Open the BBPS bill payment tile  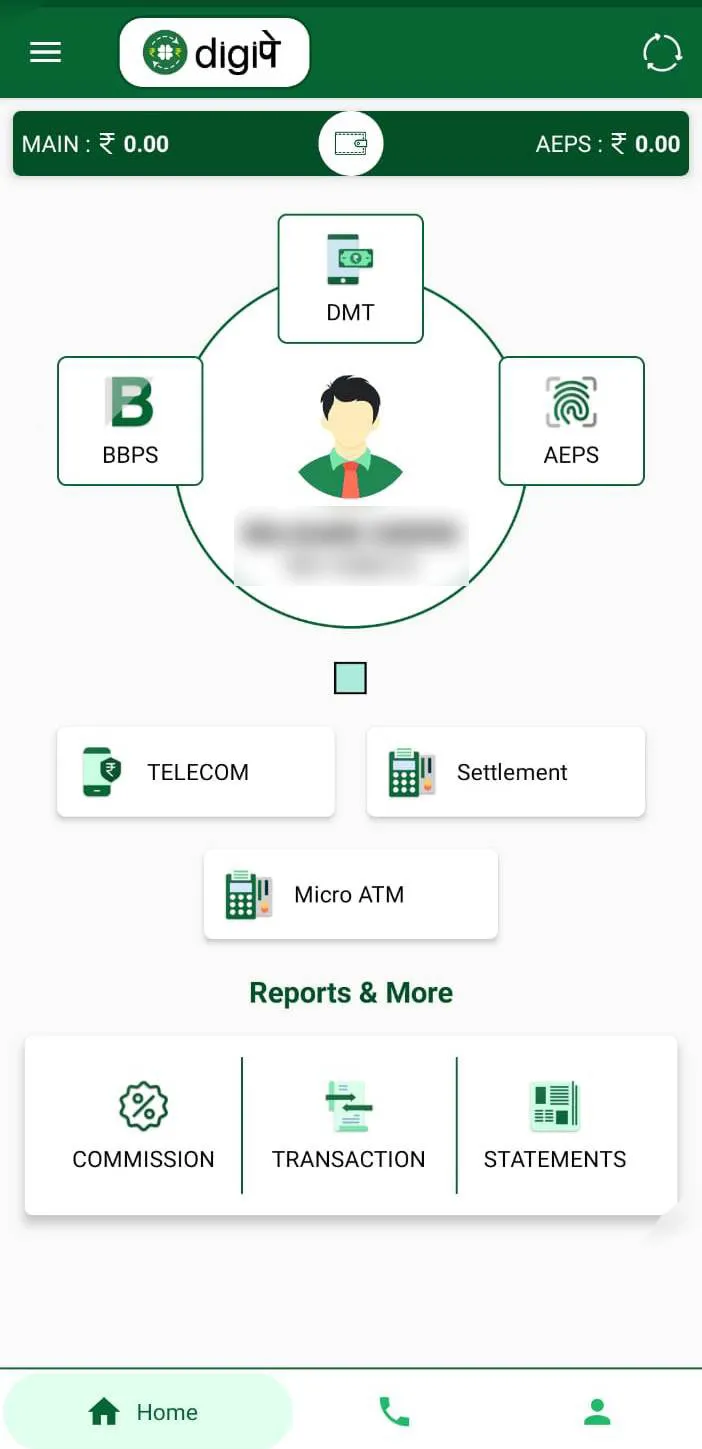coord(130,421)
